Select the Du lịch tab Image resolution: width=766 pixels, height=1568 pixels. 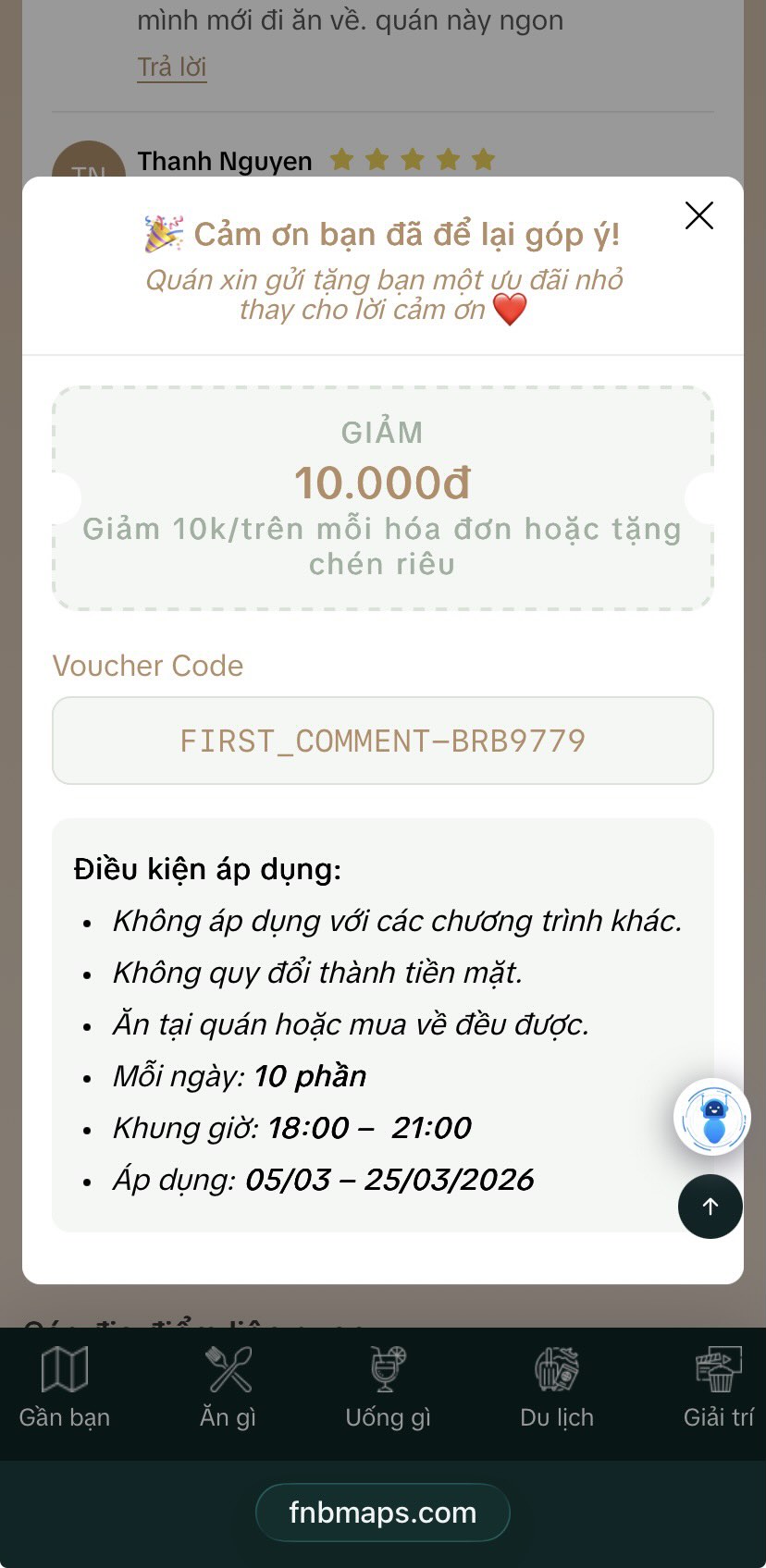coord(557,1387)
